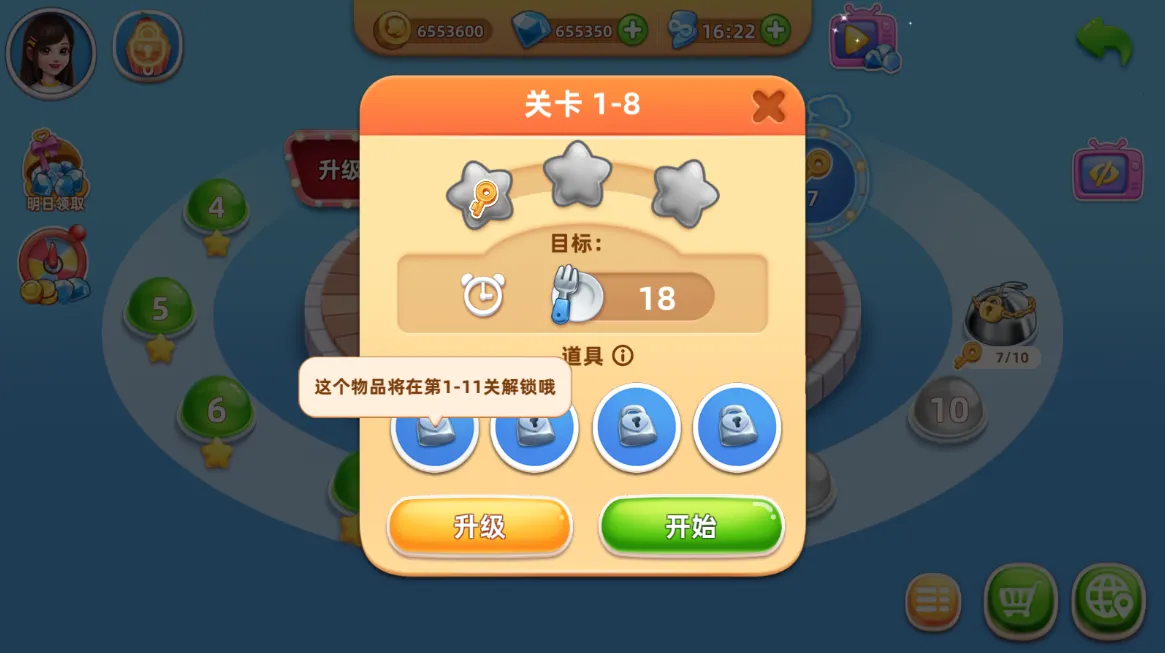
Task: Open the 道具 info icon
Action: click(623, 355)
